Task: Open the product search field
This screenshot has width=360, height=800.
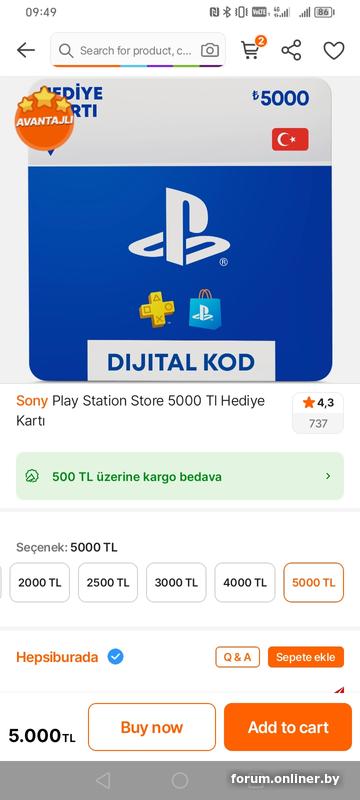Action: pyautogui.click(x=138, y=50)
